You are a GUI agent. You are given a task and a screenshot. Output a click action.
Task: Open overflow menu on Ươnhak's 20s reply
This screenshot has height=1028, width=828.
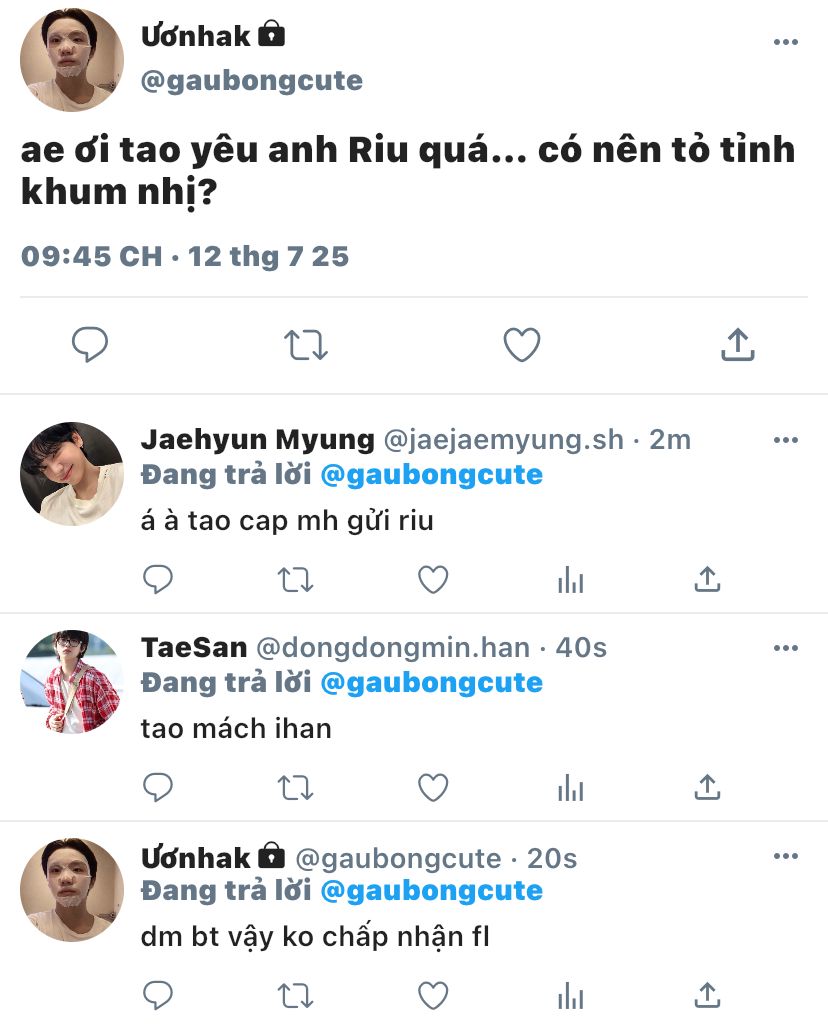click(x=786, y=858)
